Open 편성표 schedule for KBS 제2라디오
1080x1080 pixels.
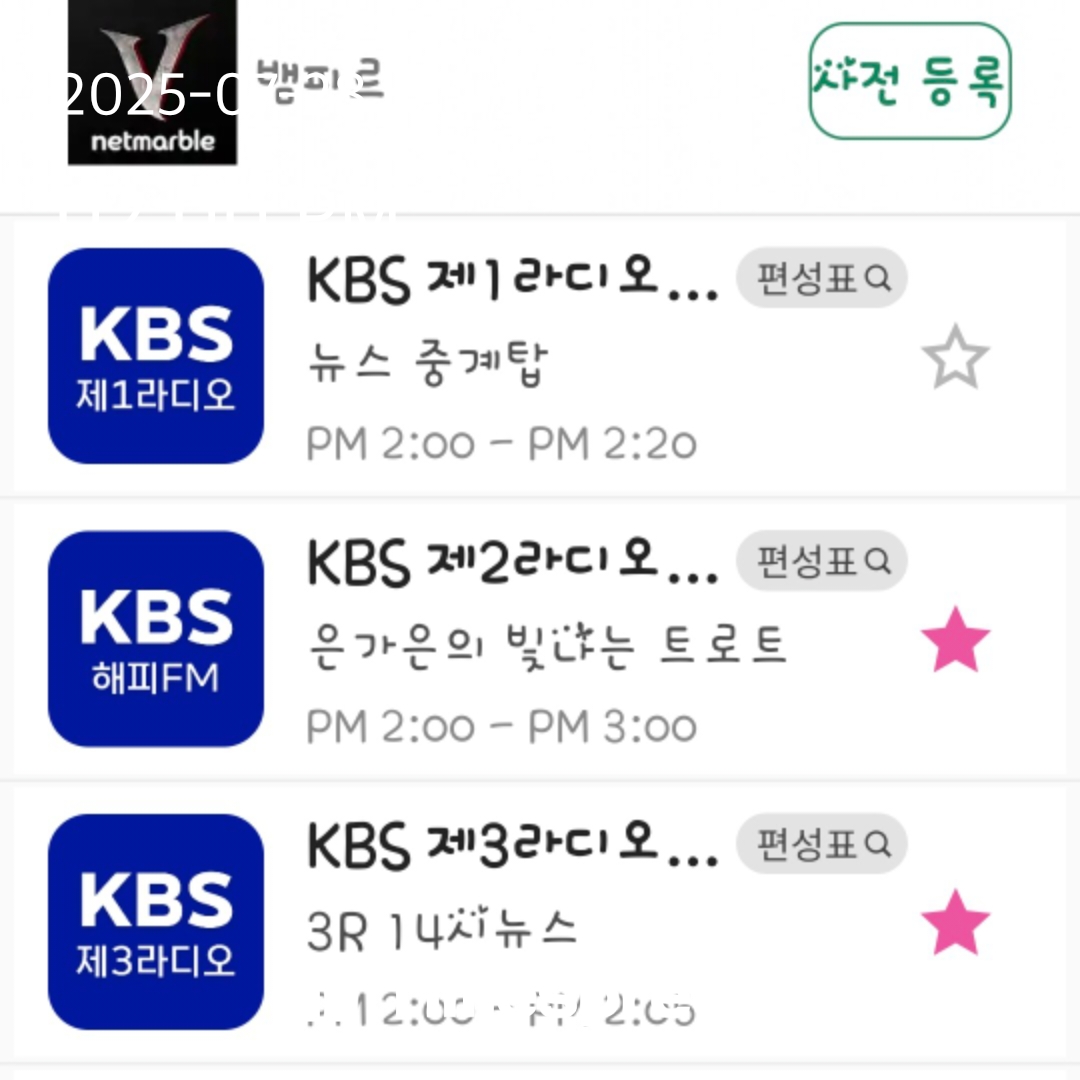(x=821, y=561)
